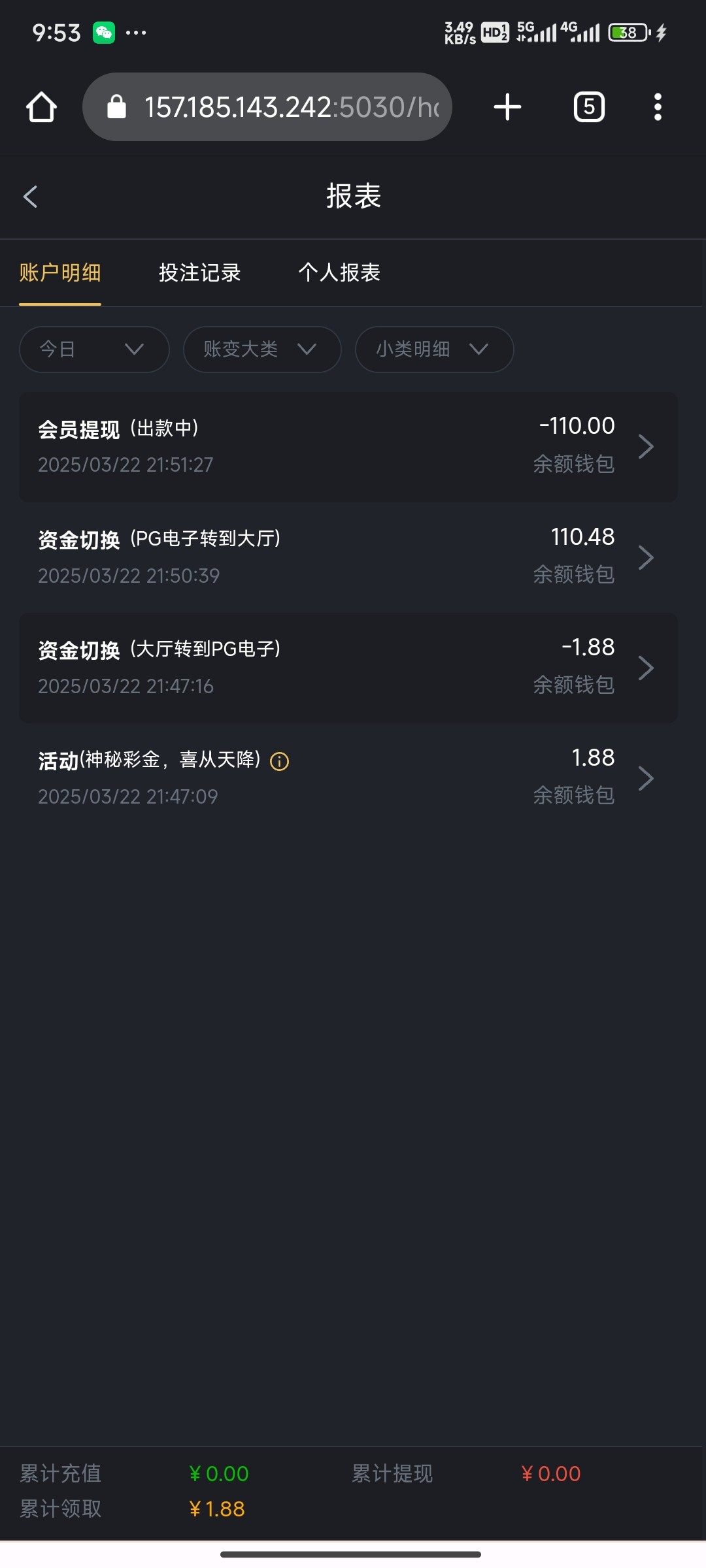The image size is (706, 1568).
Task: Open the tab switcher showing 5 tabs
Action: [x=589, y=107]
